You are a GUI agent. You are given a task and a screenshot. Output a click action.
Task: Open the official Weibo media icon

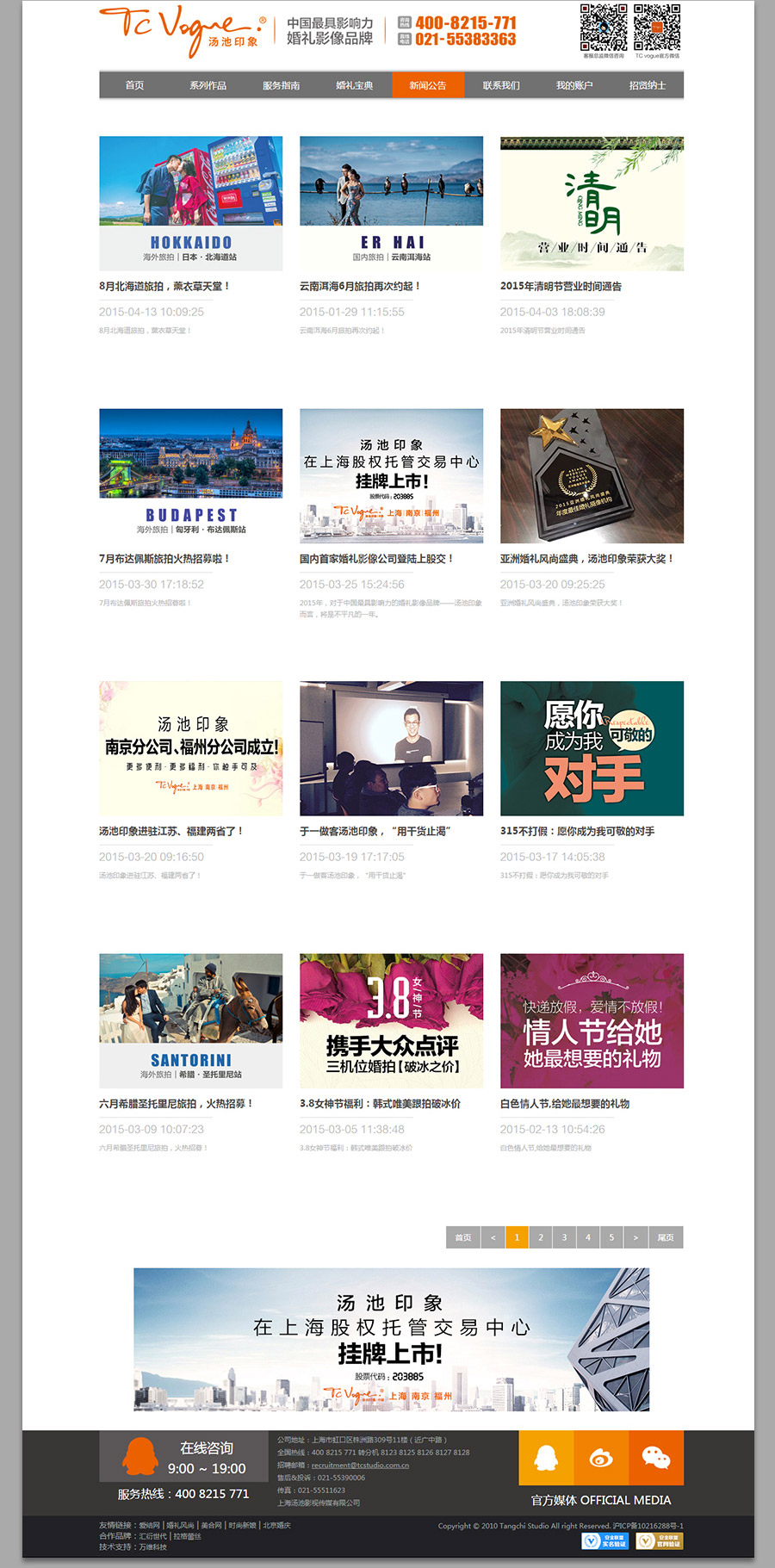coord(601,1458)
